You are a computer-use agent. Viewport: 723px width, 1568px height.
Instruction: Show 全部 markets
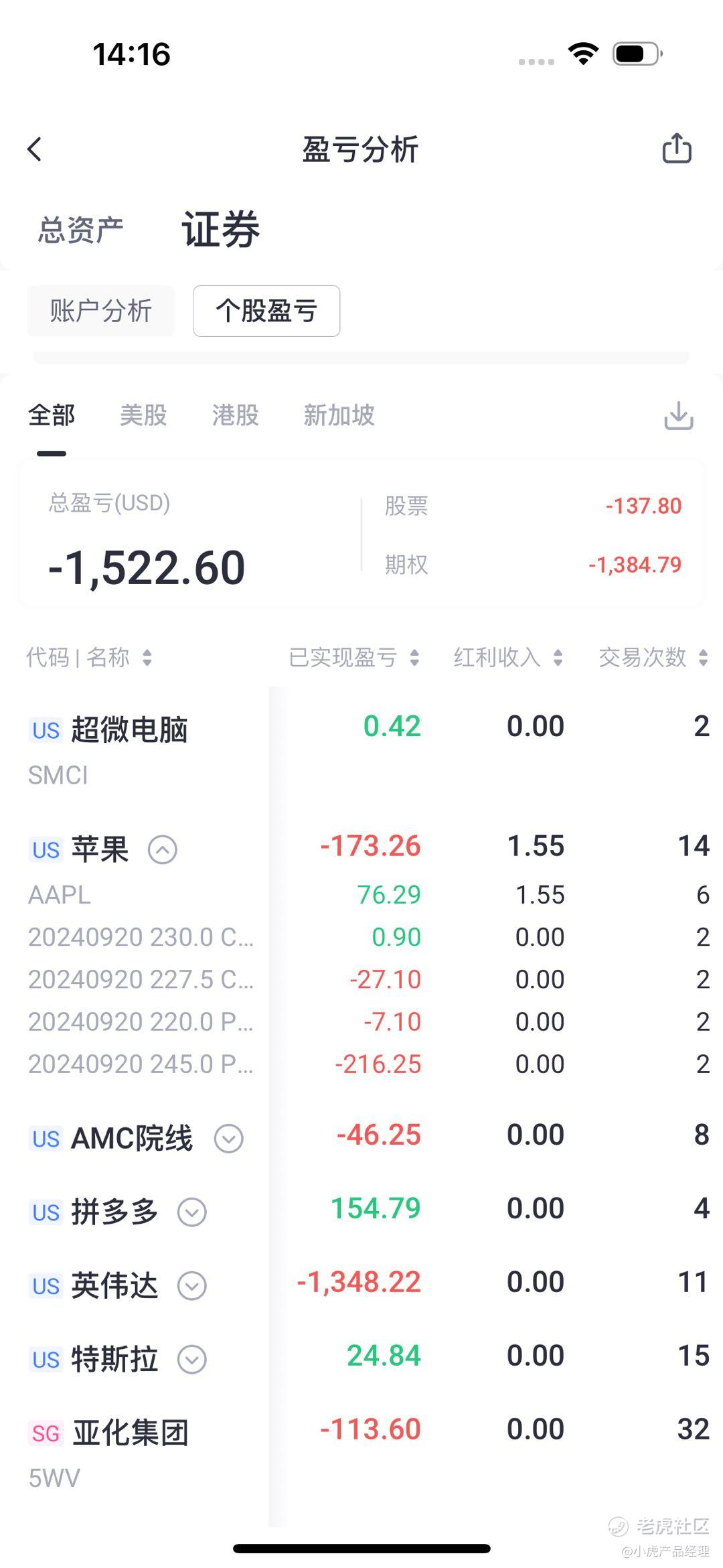[52, 415]
